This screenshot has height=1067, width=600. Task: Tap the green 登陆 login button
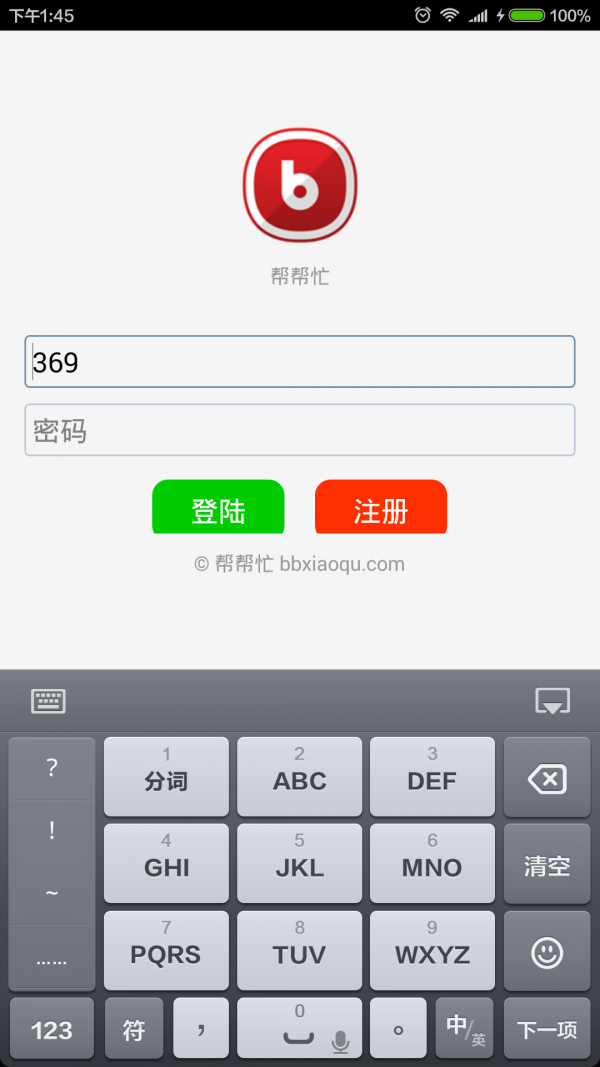tap(218, 507)
